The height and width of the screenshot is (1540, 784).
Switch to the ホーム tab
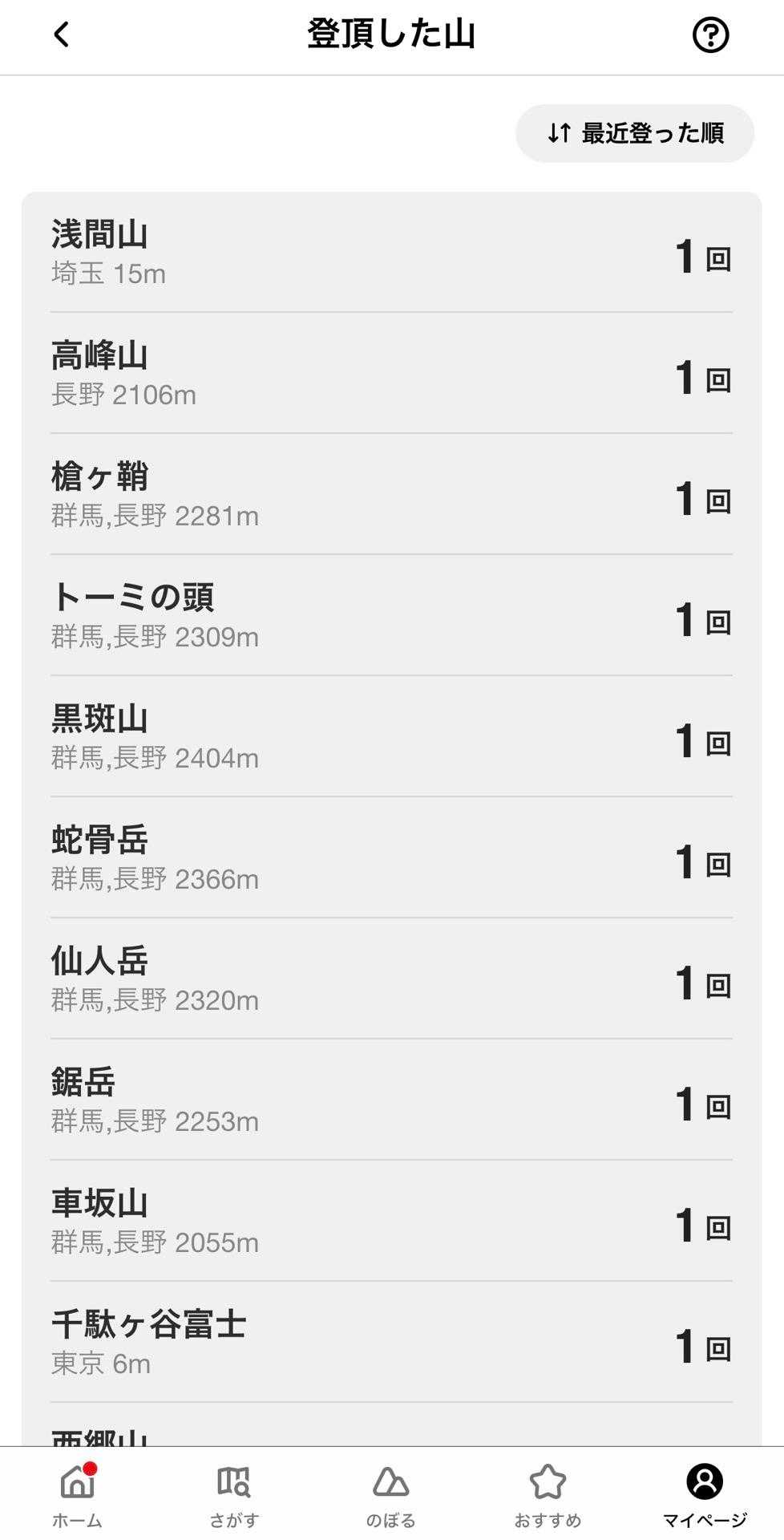[x=78, y=1494]
